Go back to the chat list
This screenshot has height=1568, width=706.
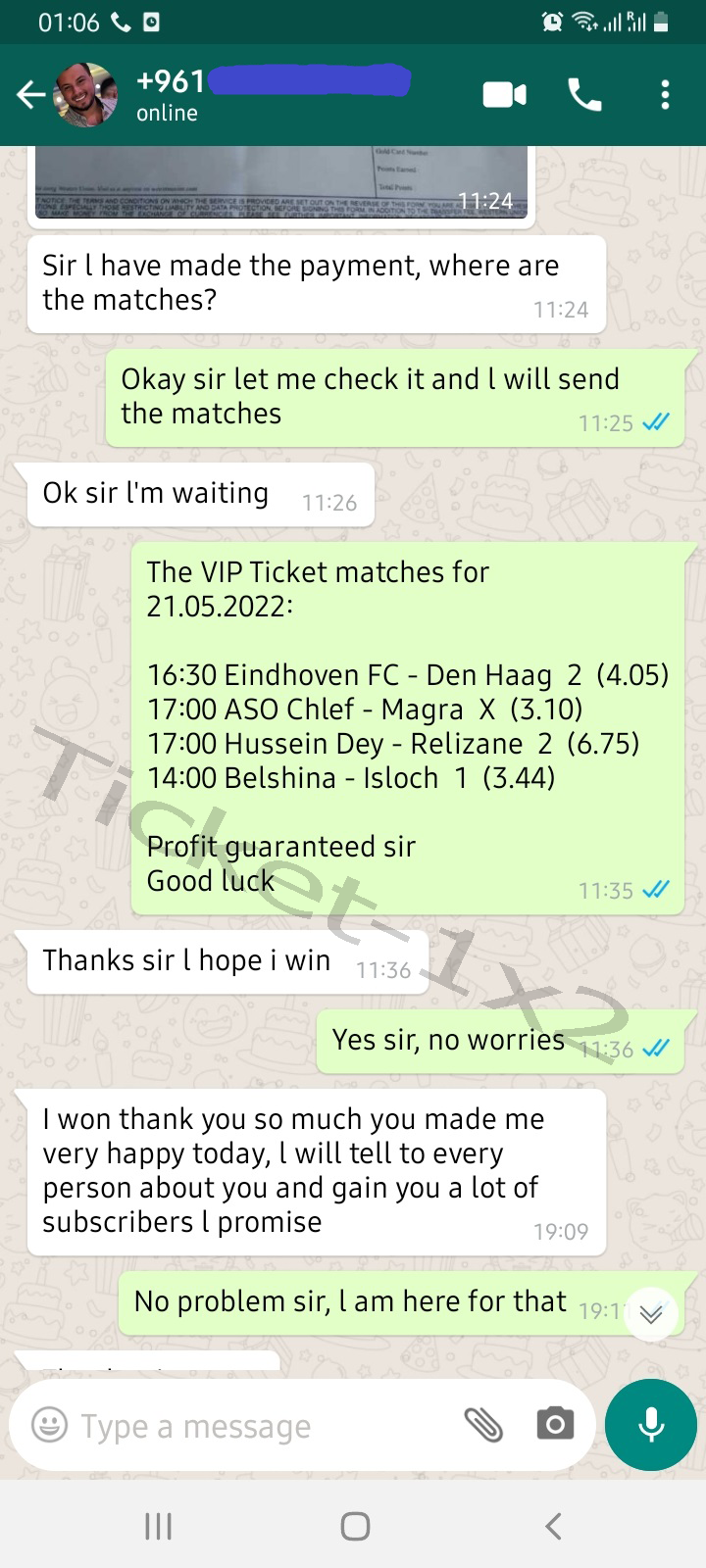(x=31, y=95)
